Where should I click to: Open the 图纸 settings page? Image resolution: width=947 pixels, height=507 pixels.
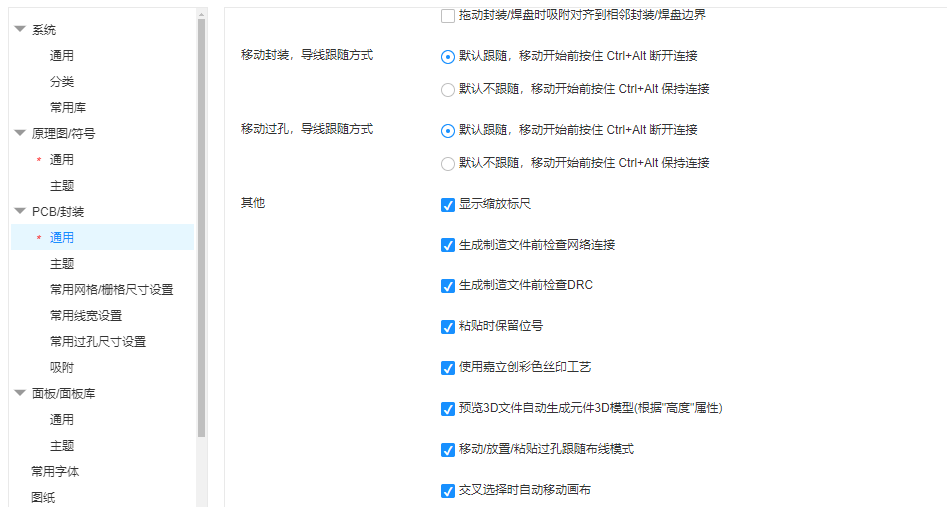[43, 497]
